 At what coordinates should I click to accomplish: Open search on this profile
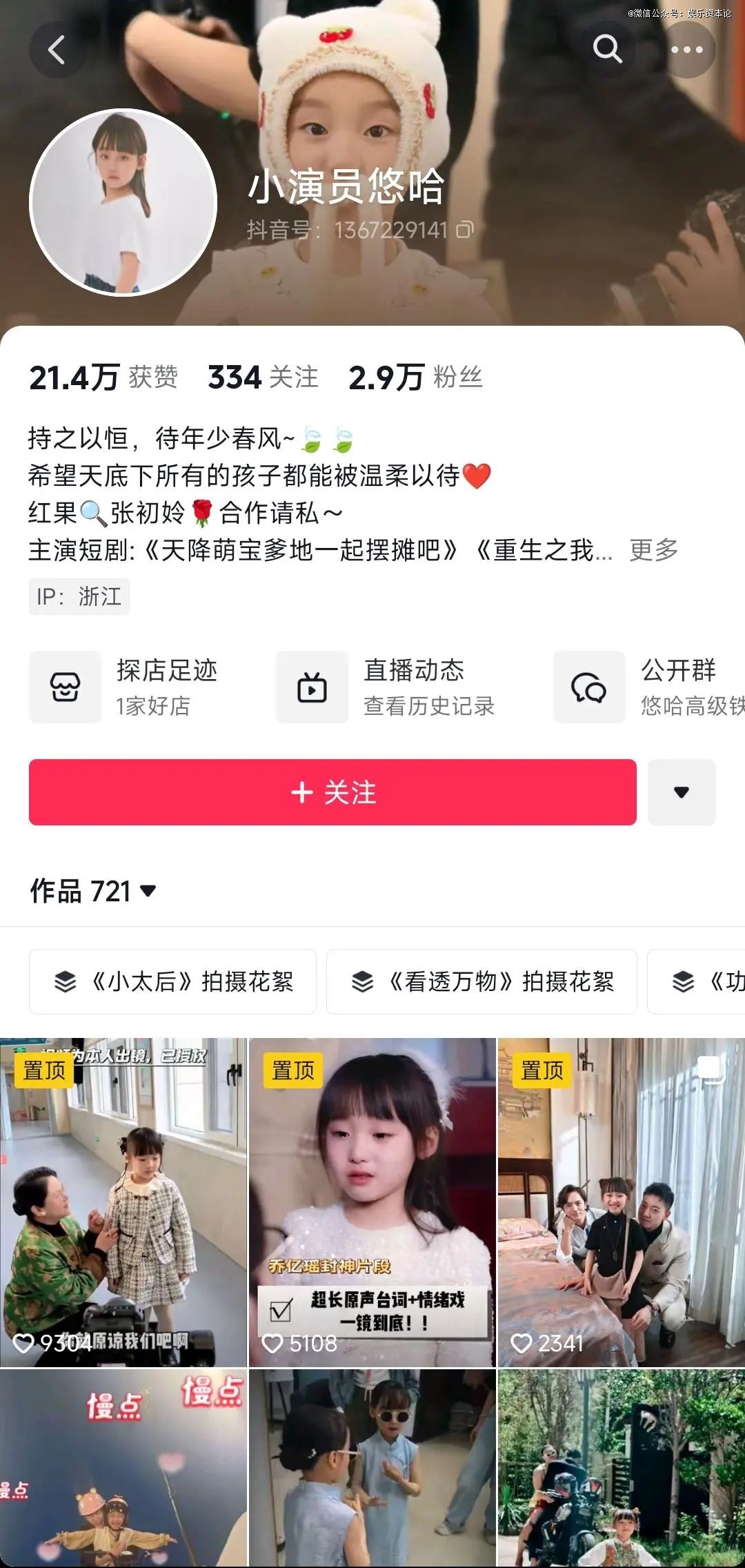point(607,50)
